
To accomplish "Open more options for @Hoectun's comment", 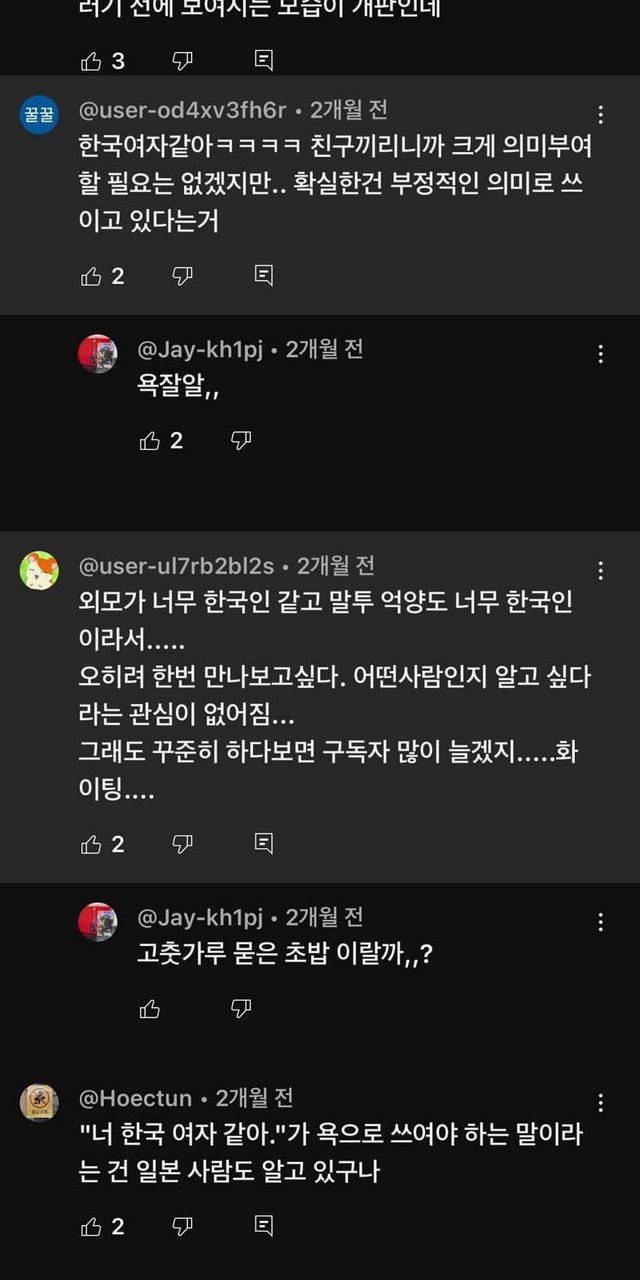I will [600, 1103].
